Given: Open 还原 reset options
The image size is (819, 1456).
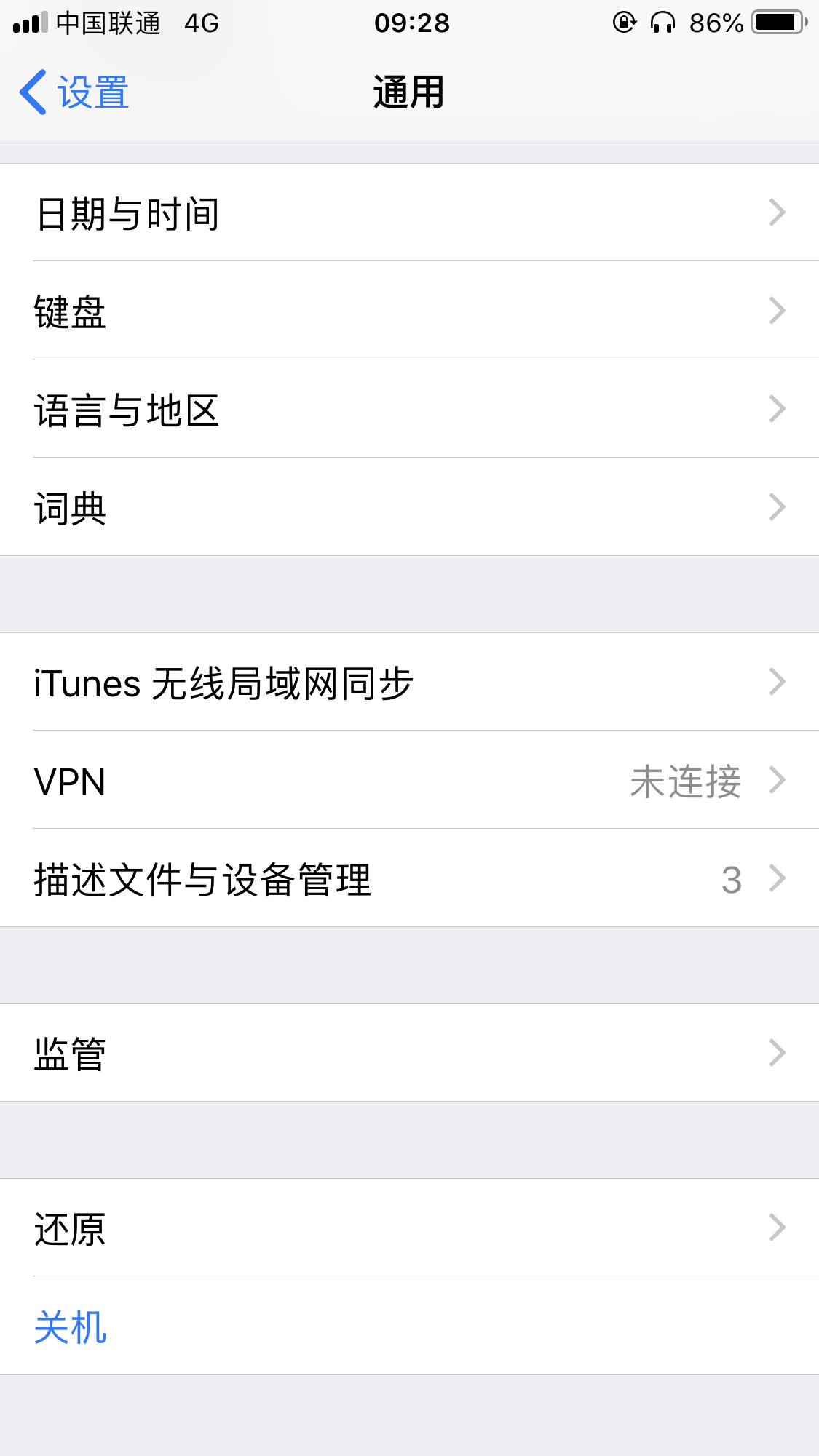Looking at the screenshot, I should point(409,1228).
